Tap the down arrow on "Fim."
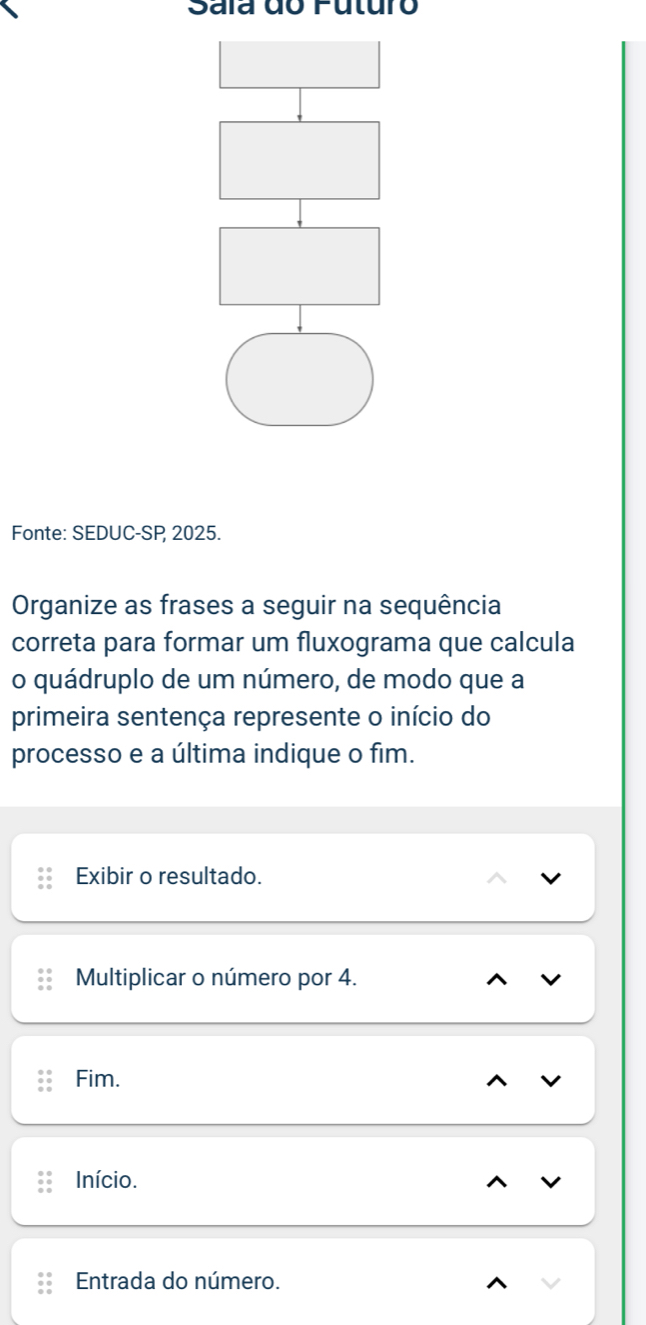The image size is (646, 1325). click(x=549, y=1080)
